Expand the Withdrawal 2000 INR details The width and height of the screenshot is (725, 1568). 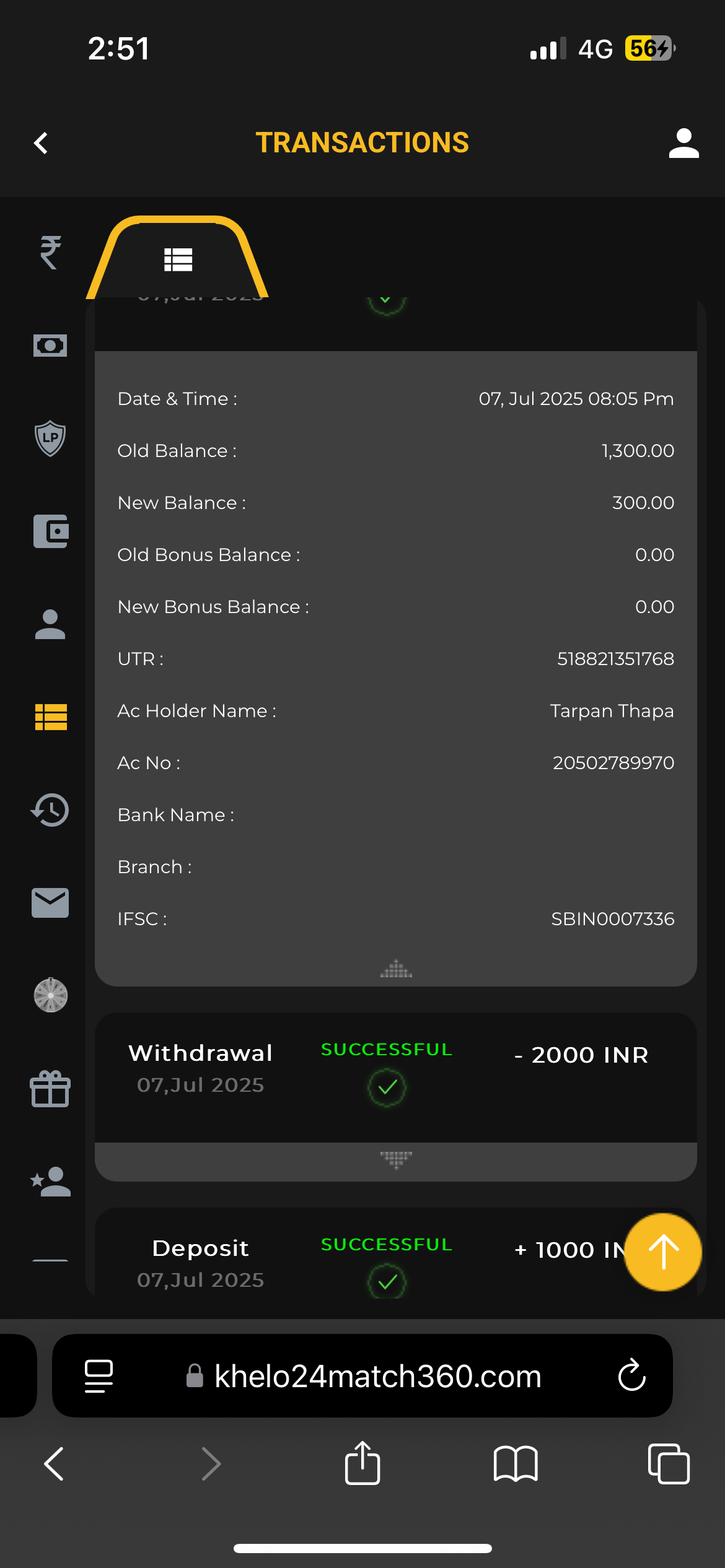[396, 1159]
